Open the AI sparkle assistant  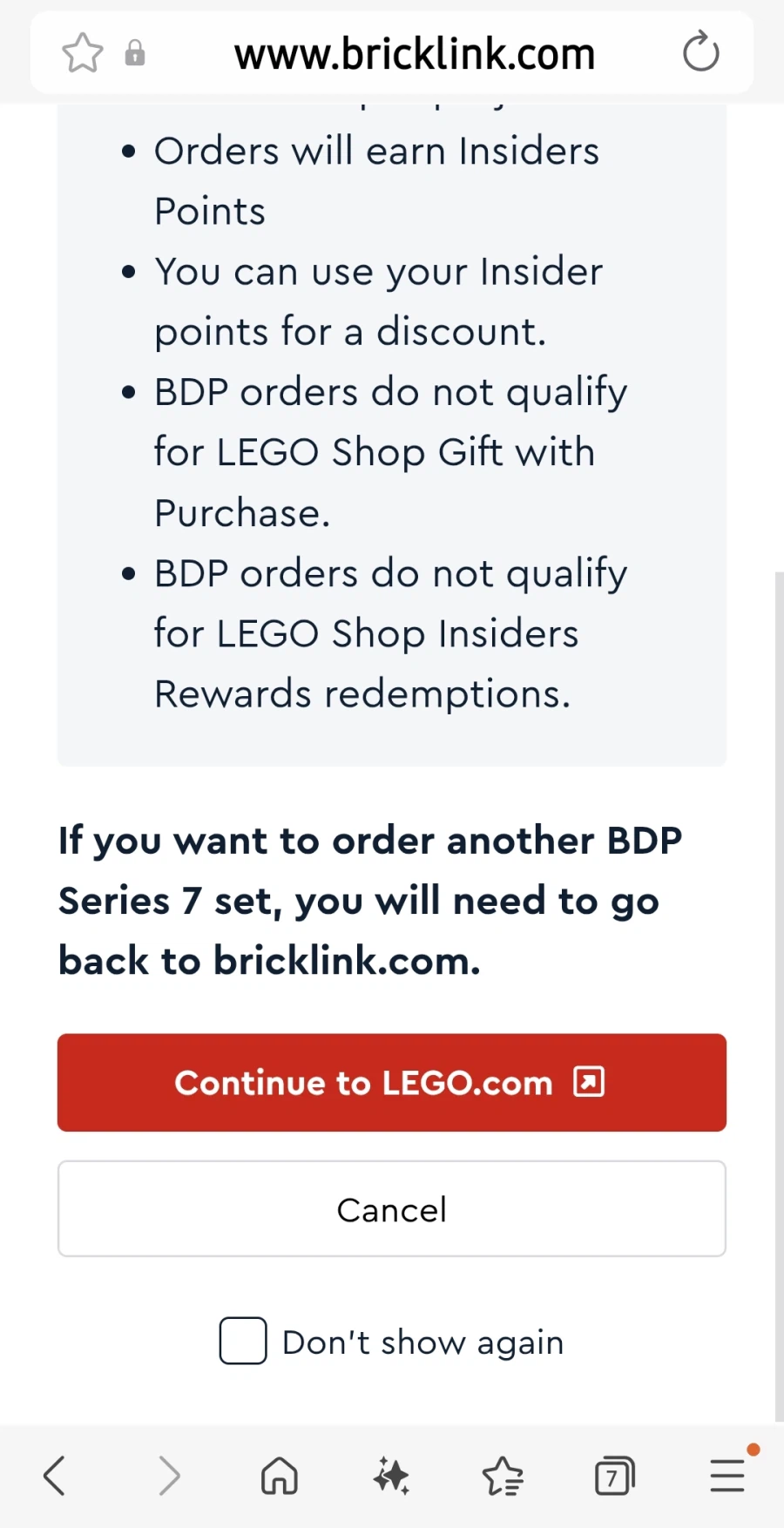coord(391,1476)
